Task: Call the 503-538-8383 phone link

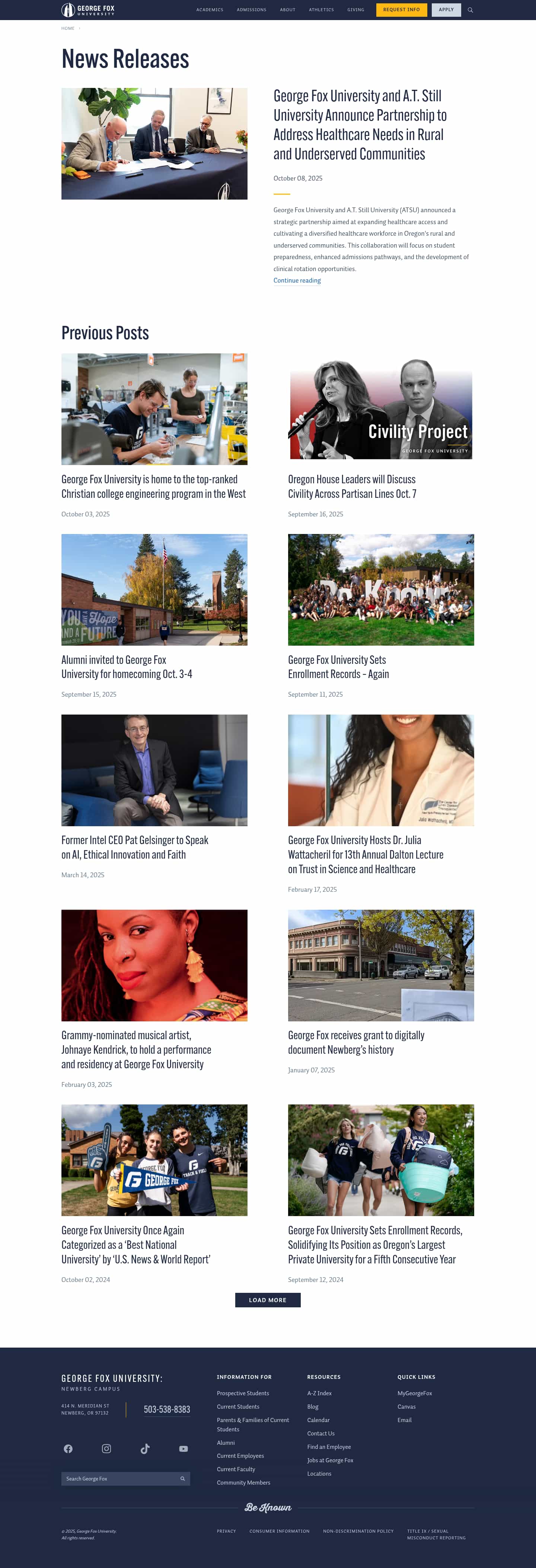Action: (x=167, y=1409)
